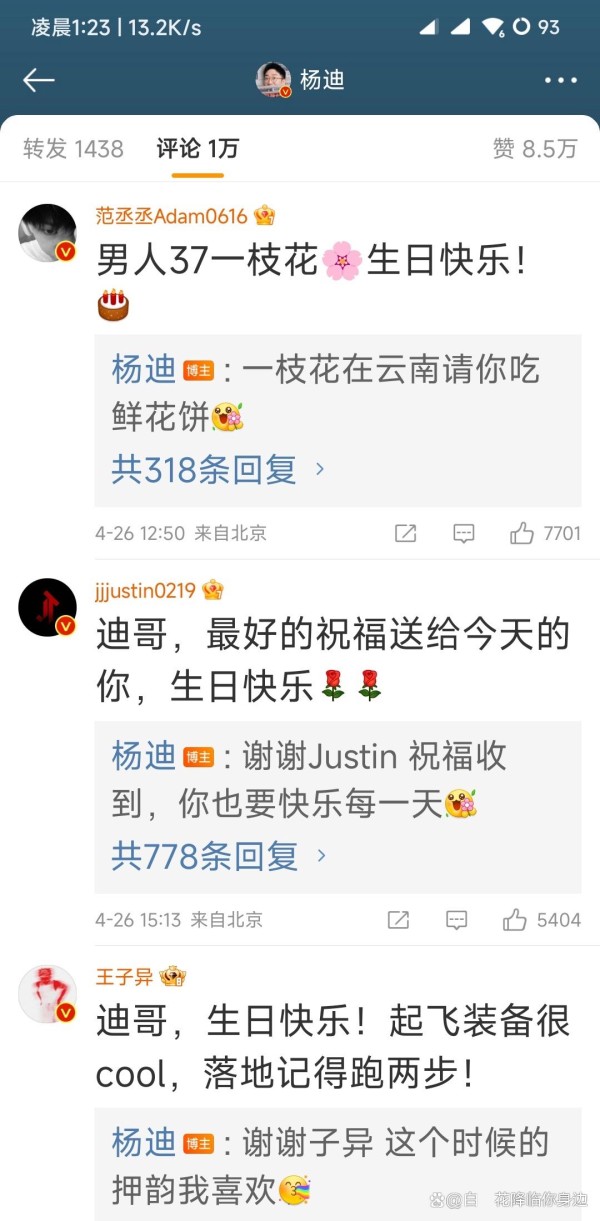Screen dimensions: 600x1221
Task: Share 范丞丞's comment with the forward icon
Action: [405, 534]
